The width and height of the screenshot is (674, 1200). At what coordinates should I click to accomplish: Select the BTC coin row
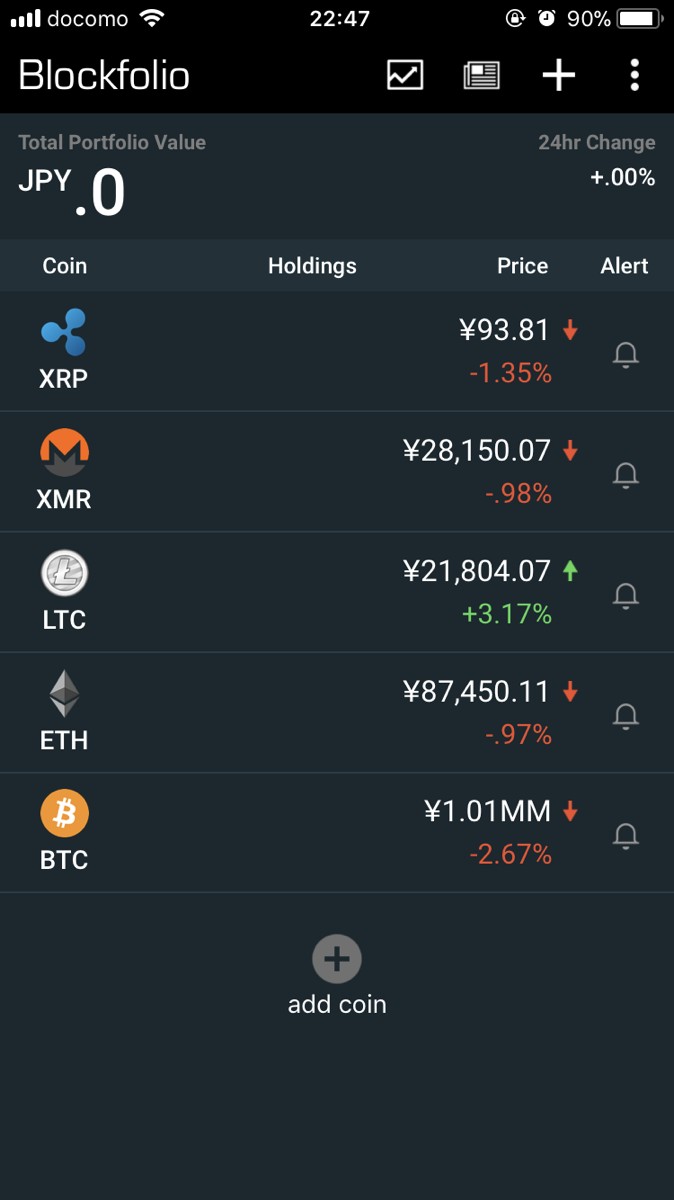point(300,832)
